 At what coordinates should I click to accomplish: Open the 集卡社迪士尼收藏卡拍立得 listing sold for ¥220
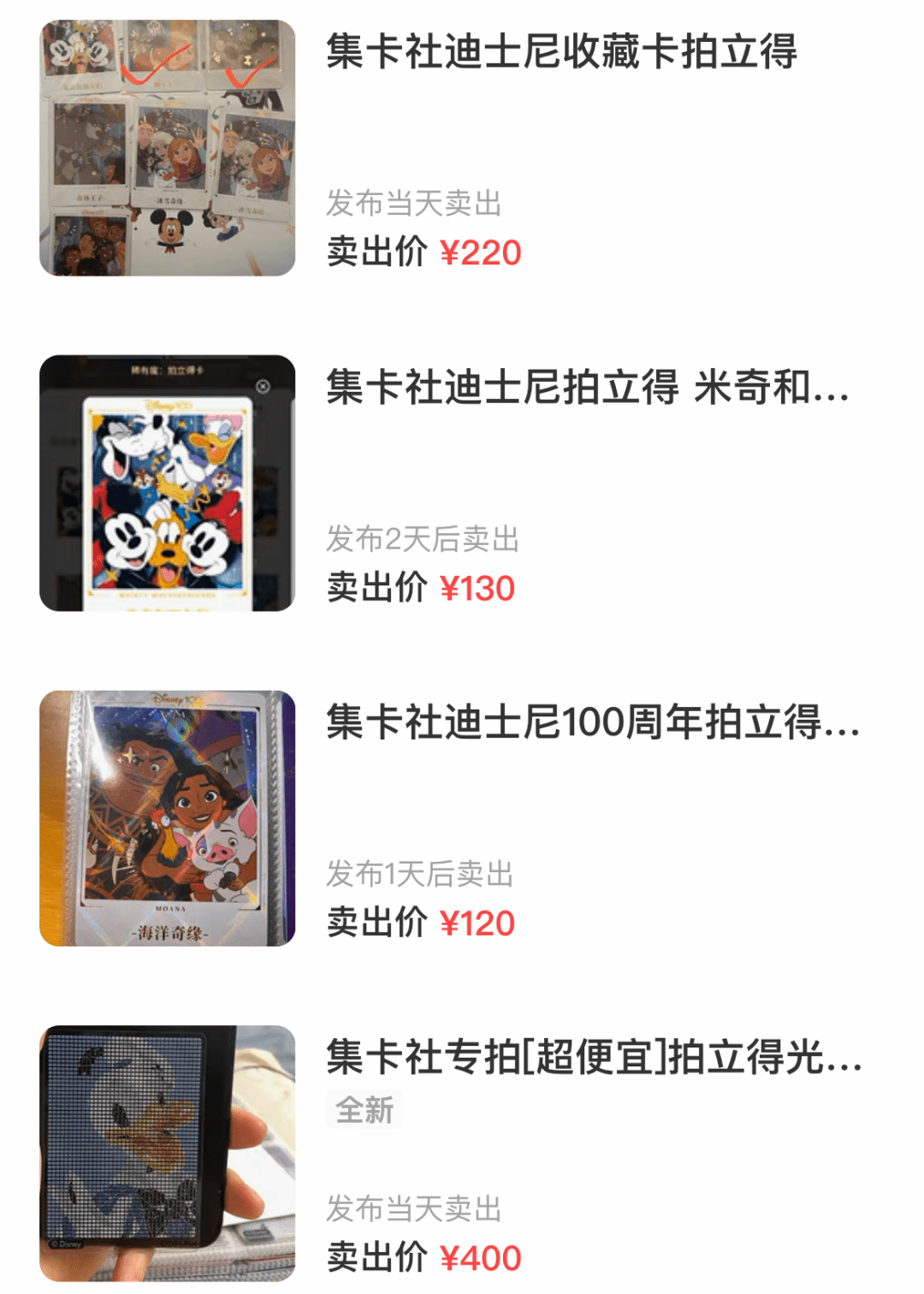click(x=560, y=51)
